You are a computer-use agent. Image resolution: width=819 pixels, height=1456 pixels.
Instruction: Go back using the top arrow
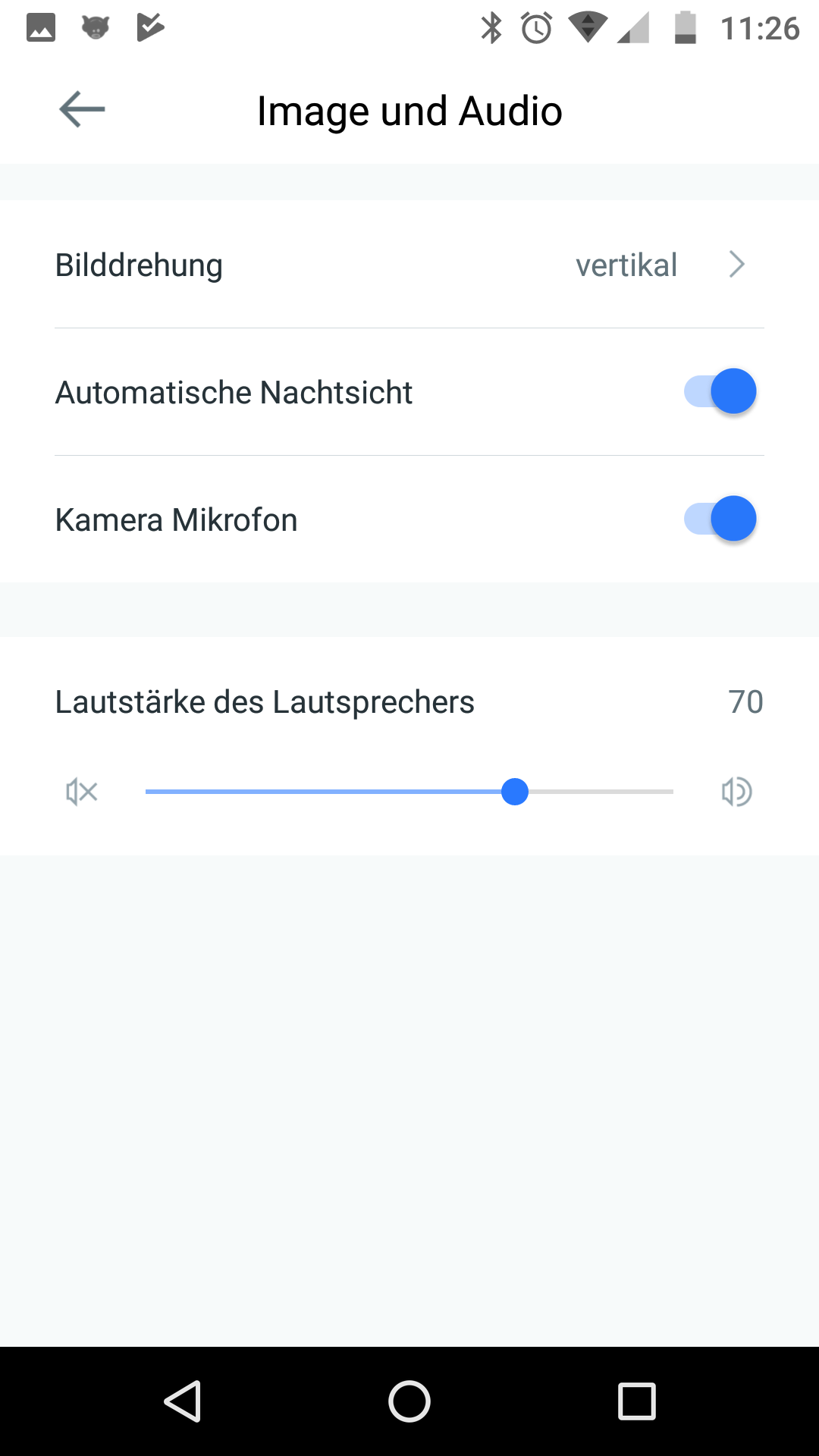click(x=82, y=110)
